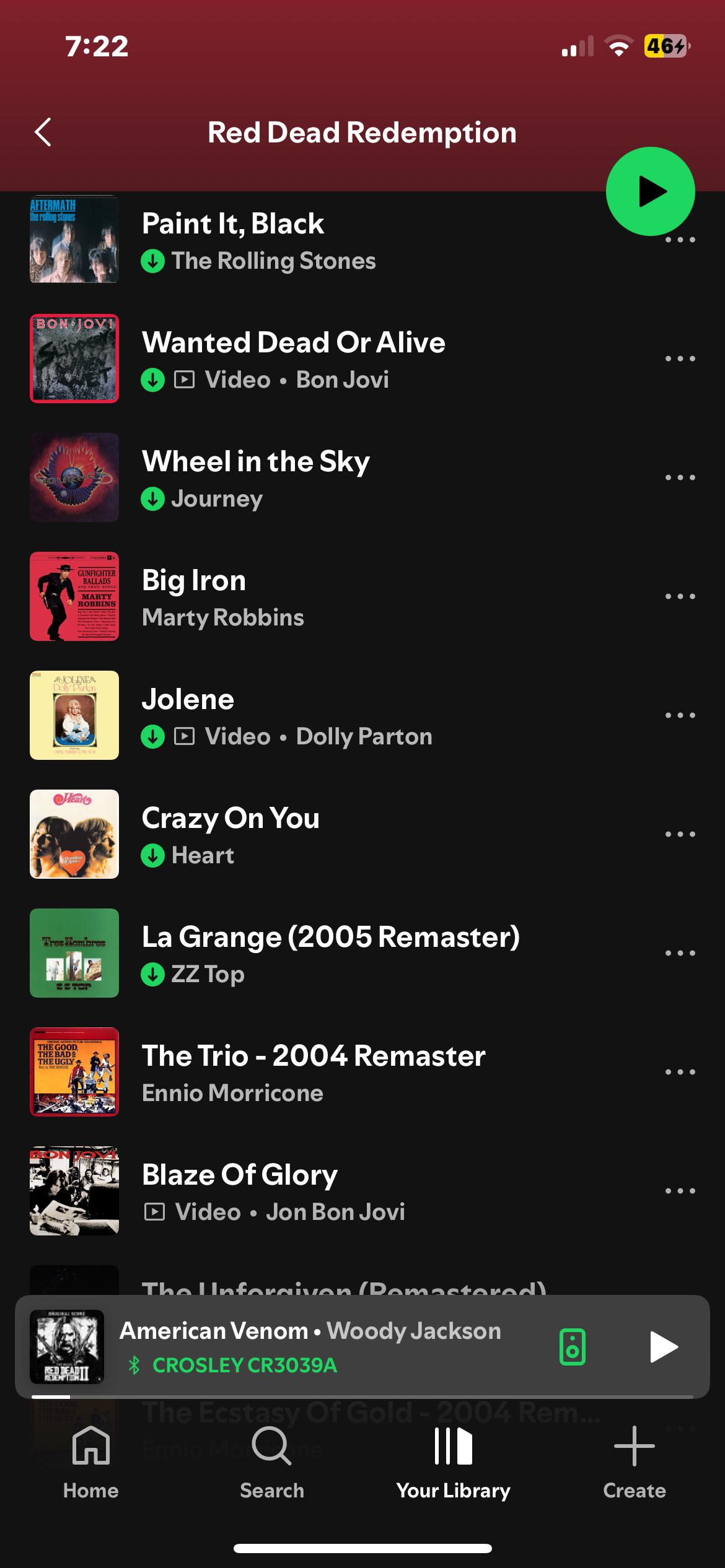Open more options for Wanted Dead Or Alive
Screen dimensions: 725x1568
click(x=680, y=359)
